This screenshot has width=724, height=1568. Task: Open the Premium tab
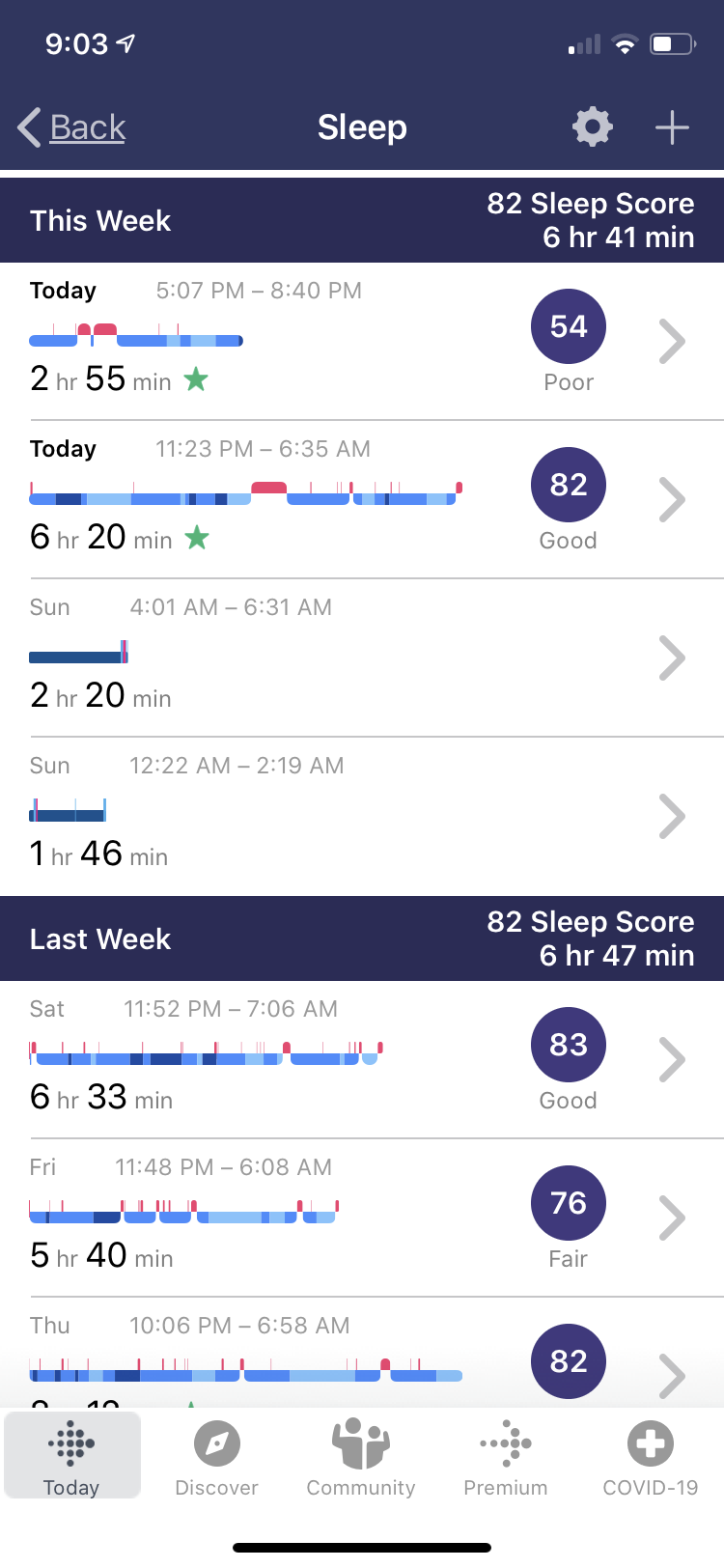click(506, 1456)
